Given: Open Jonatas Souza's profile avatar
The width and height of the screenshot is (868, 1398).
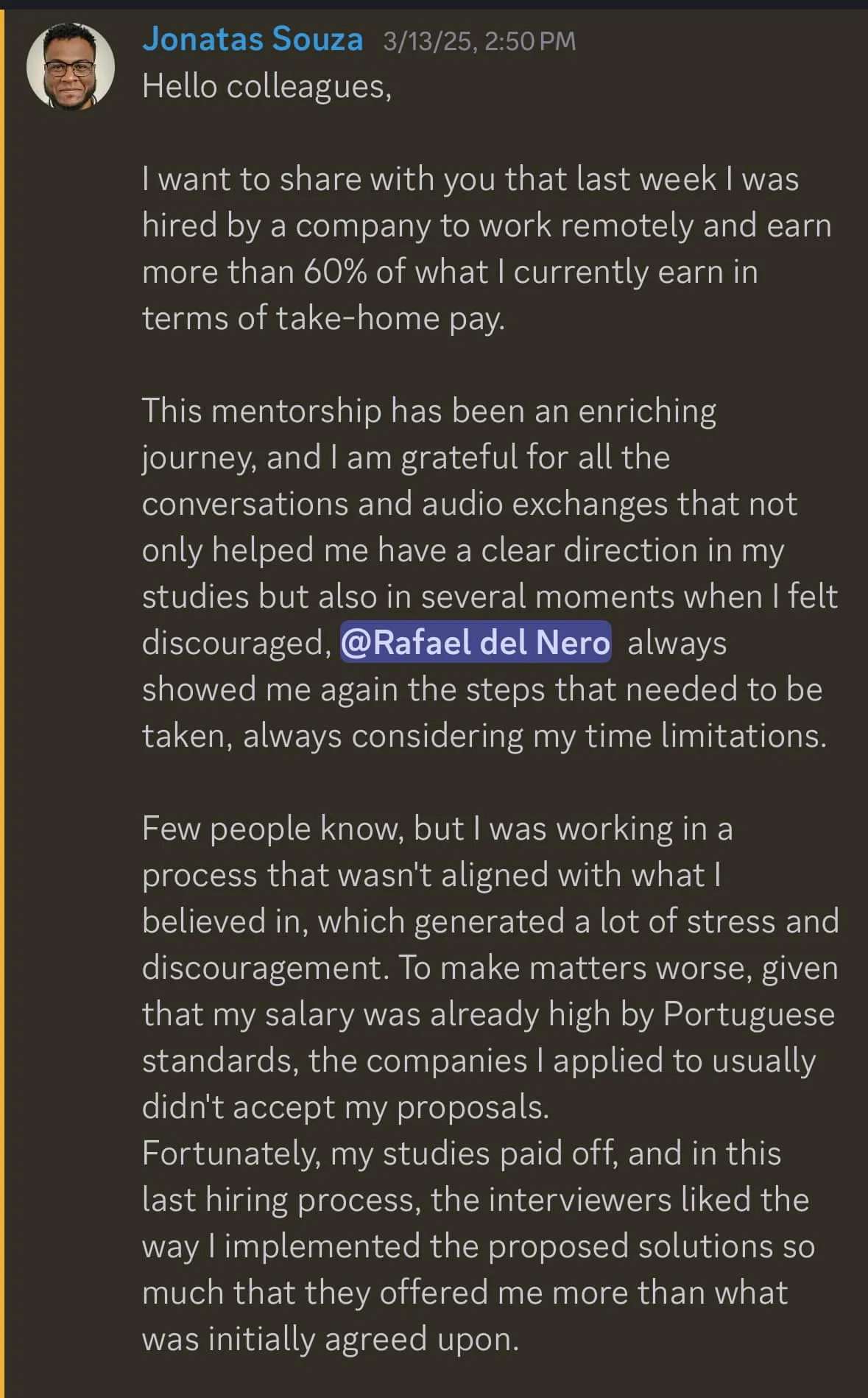Looking at the screenshot, I should pos(71,67).
